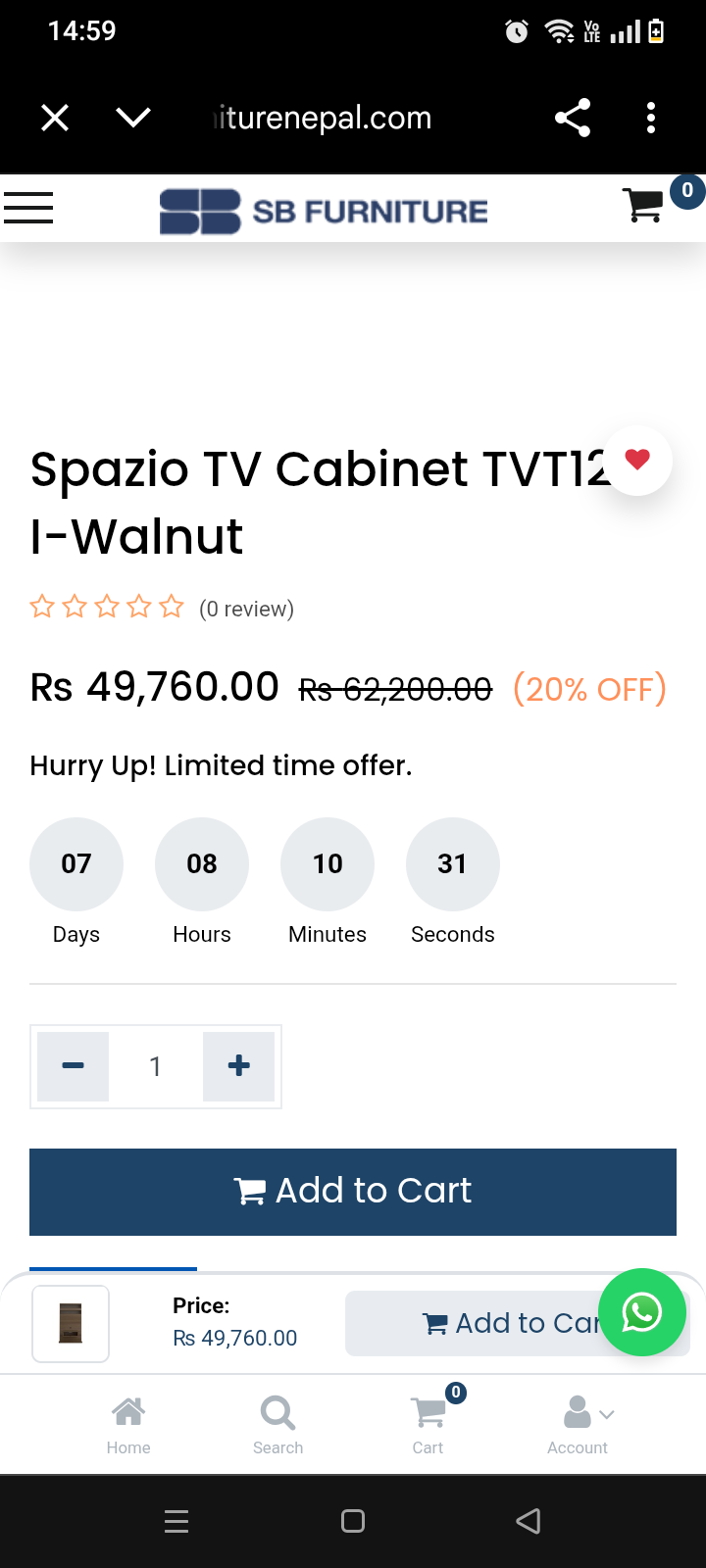
Task: Open the cart icon in header
Action: point(645,205)
